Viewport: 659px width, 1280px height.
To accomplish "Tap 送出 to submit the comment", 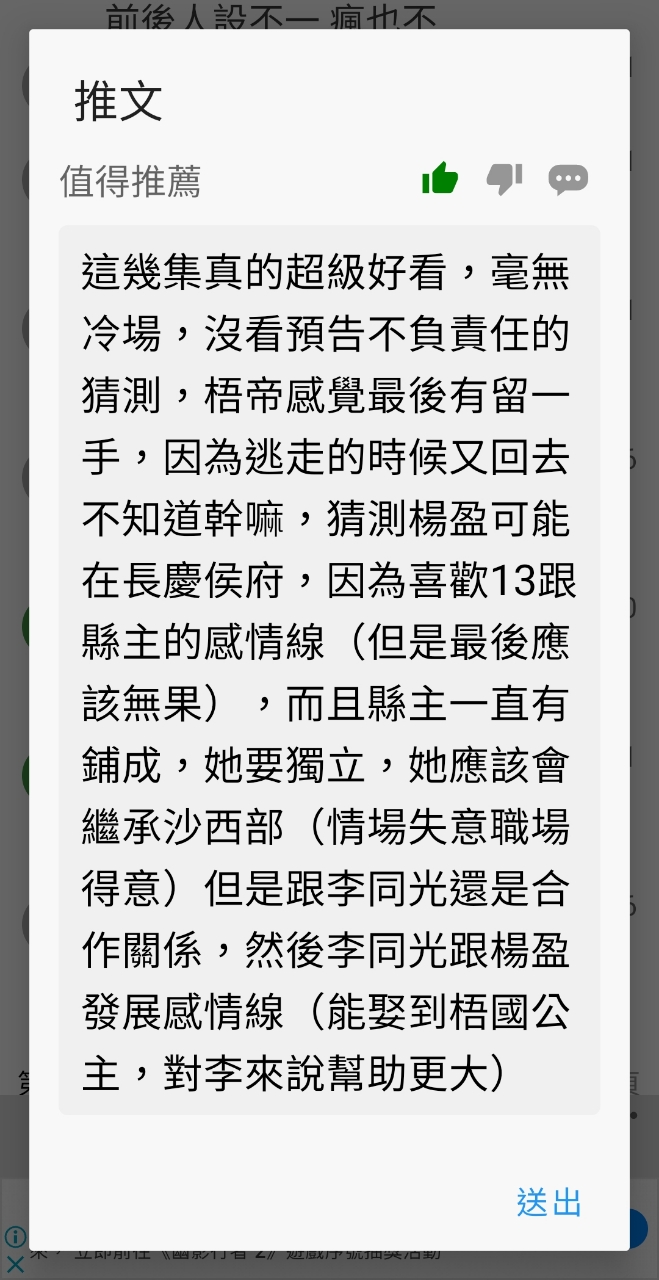I will (548, 1202).
